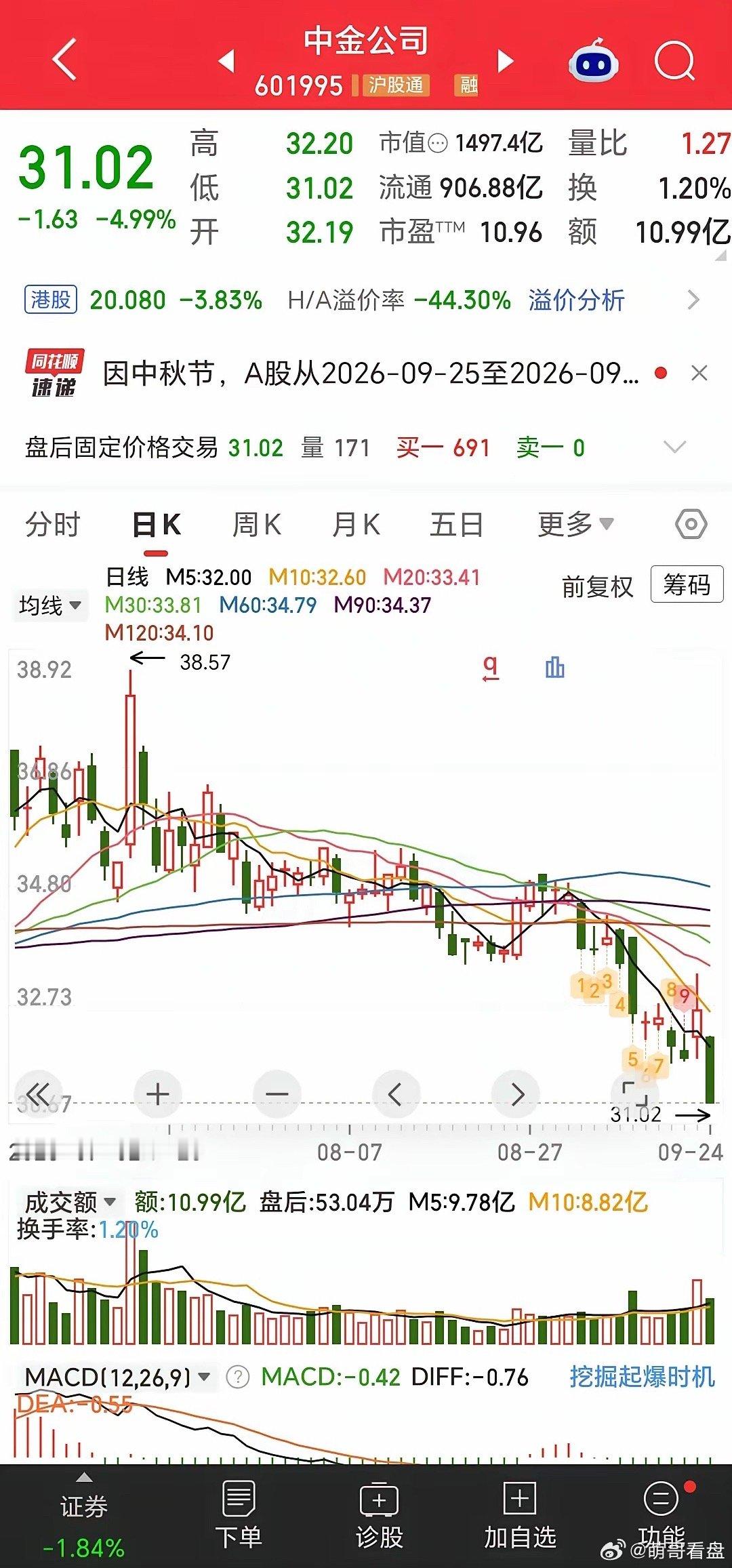Open chart settings hexagon icon
This screenshot has height=1568, width=732.
691,525
